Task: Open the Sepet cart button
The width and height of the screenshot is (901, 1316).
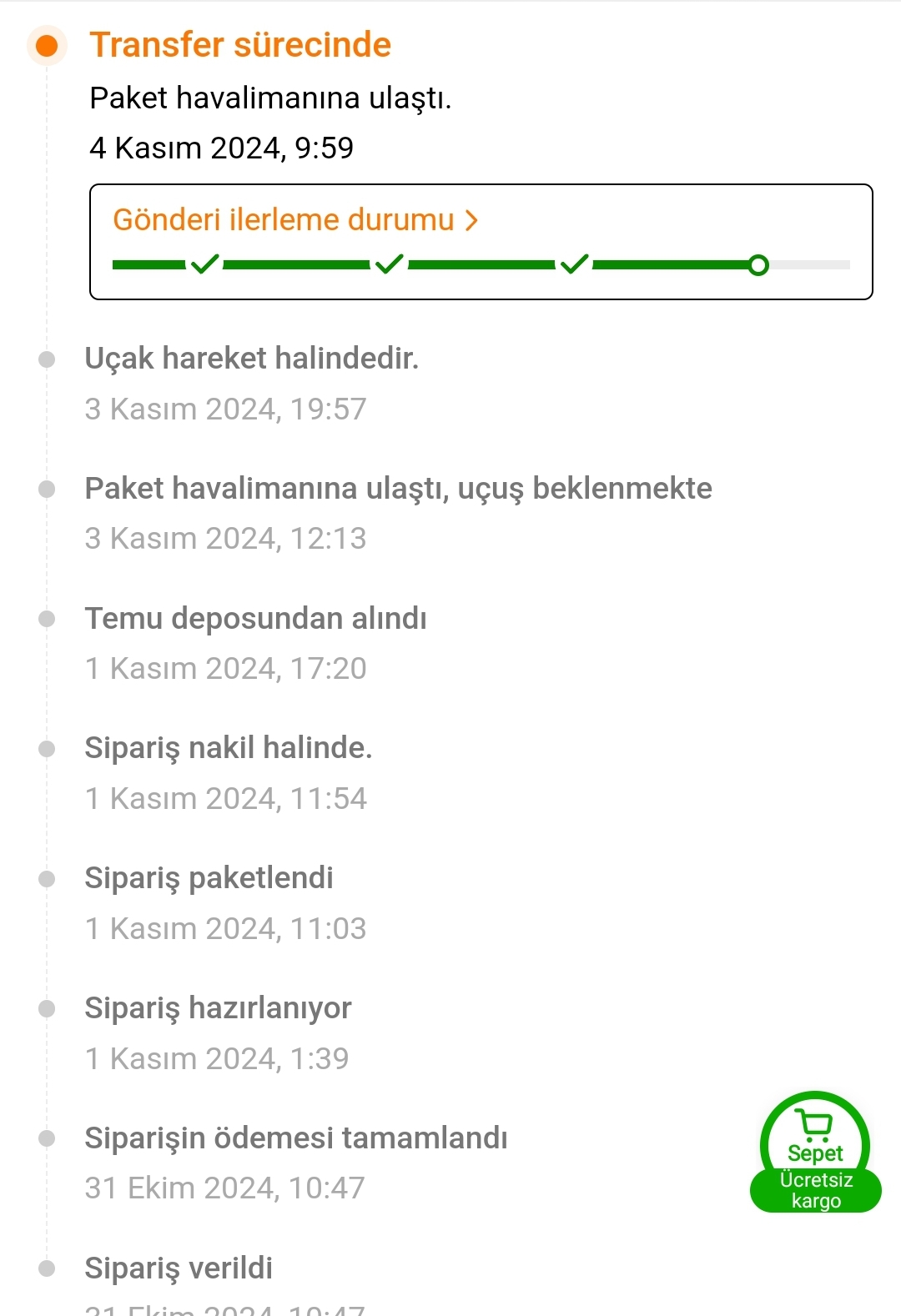Action: pos(815,1138)
